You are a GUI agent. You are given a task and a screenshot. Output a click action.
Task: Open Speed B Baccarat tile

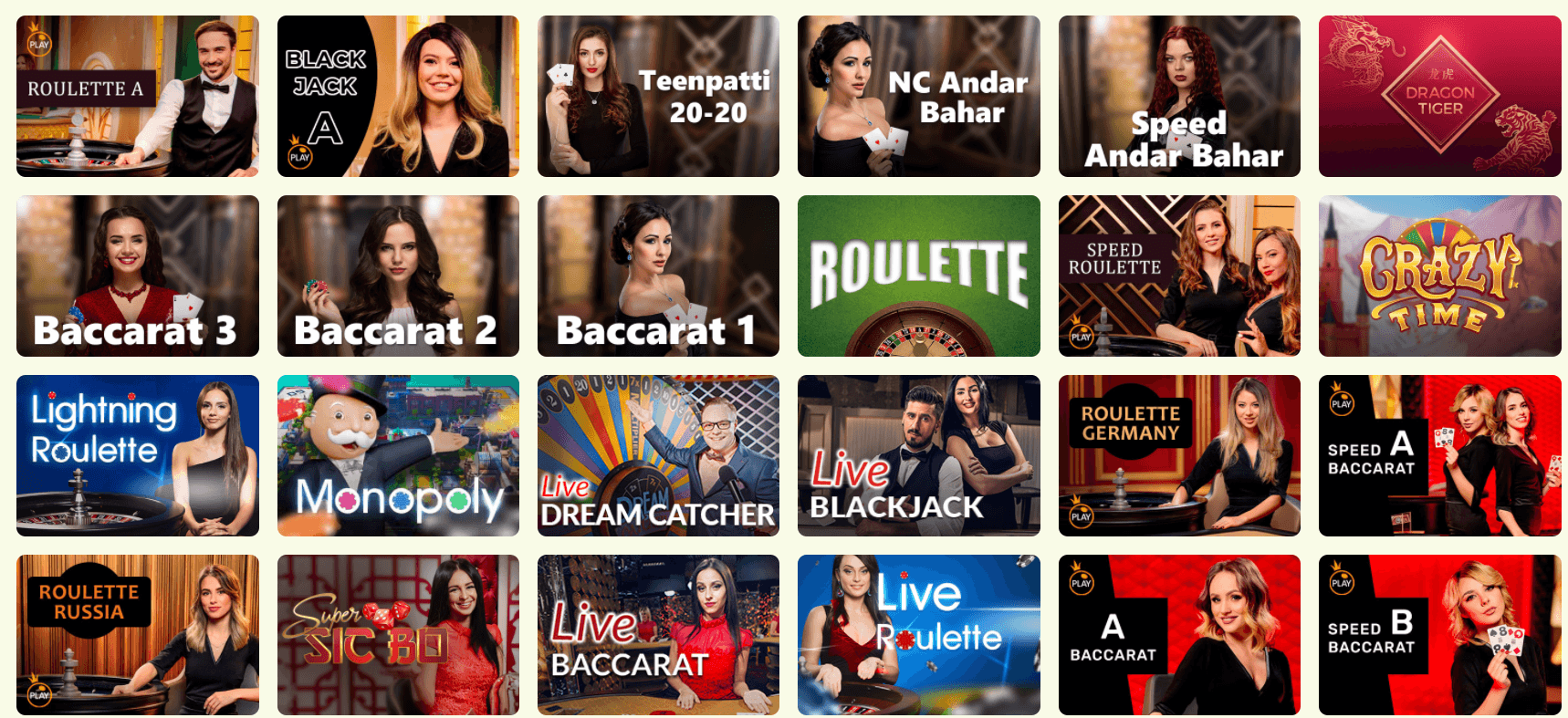coord(1439,635)
